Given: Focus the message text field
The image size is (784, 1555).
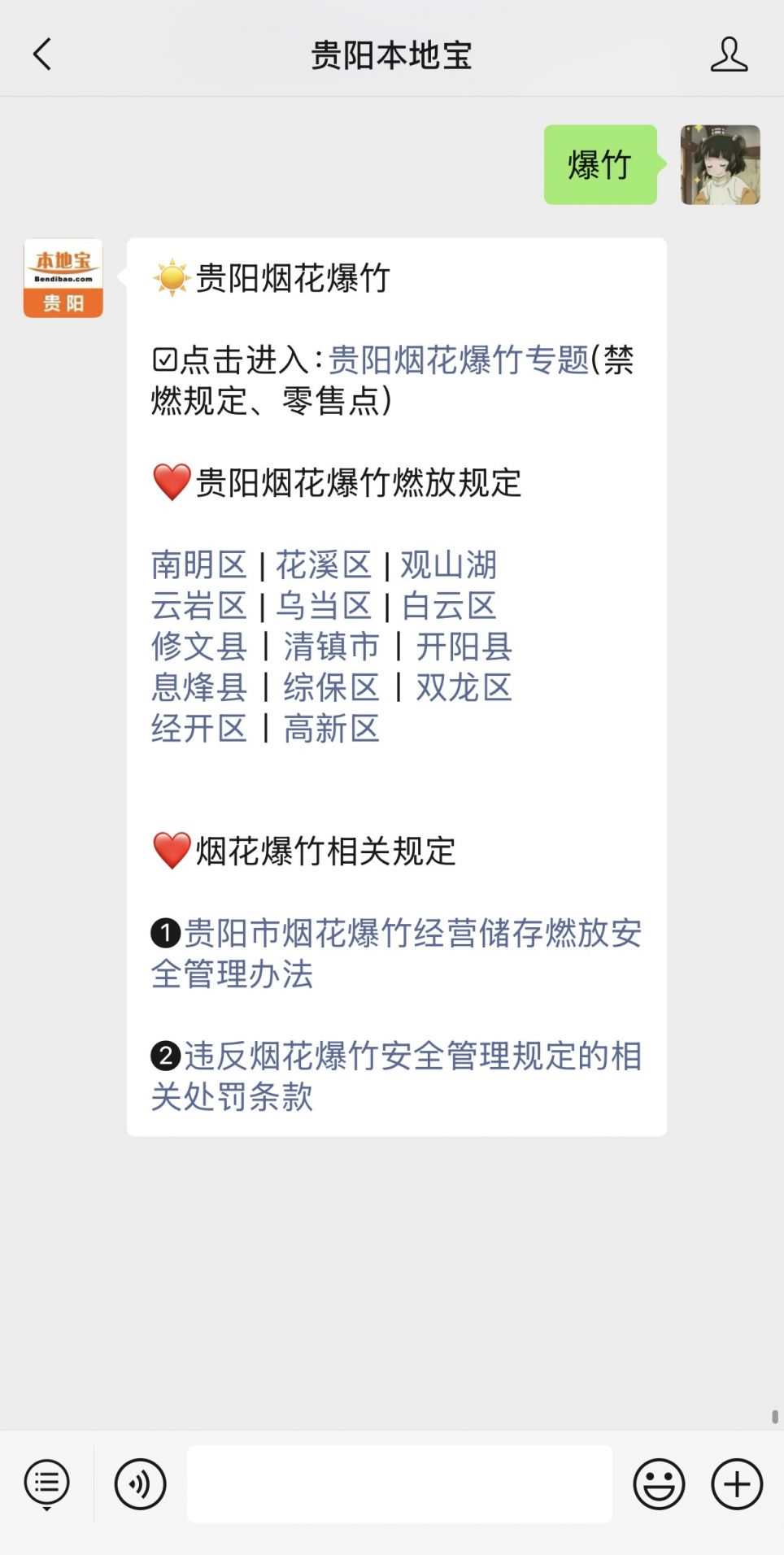Looking at the screenshot, I should coord(399,1483).
